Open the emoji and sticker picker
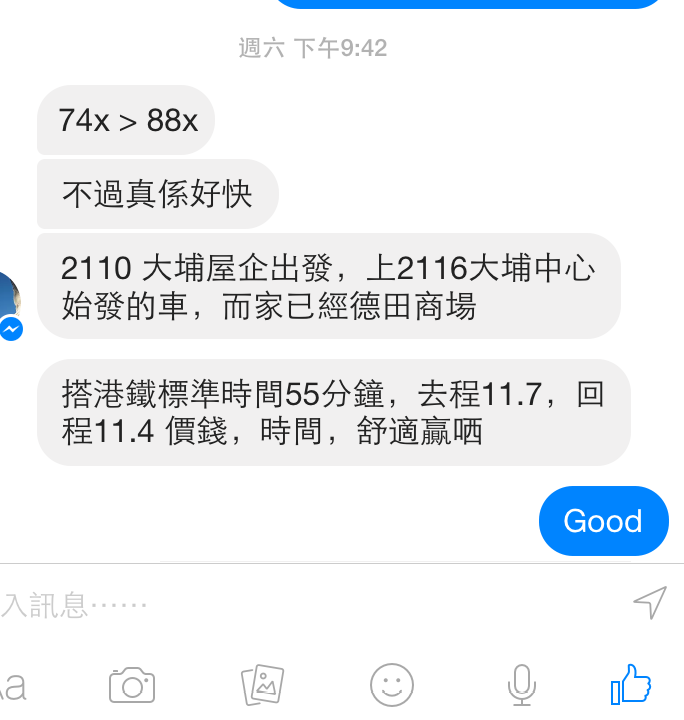This screenshot has width=684, height=720. [392, 685]
